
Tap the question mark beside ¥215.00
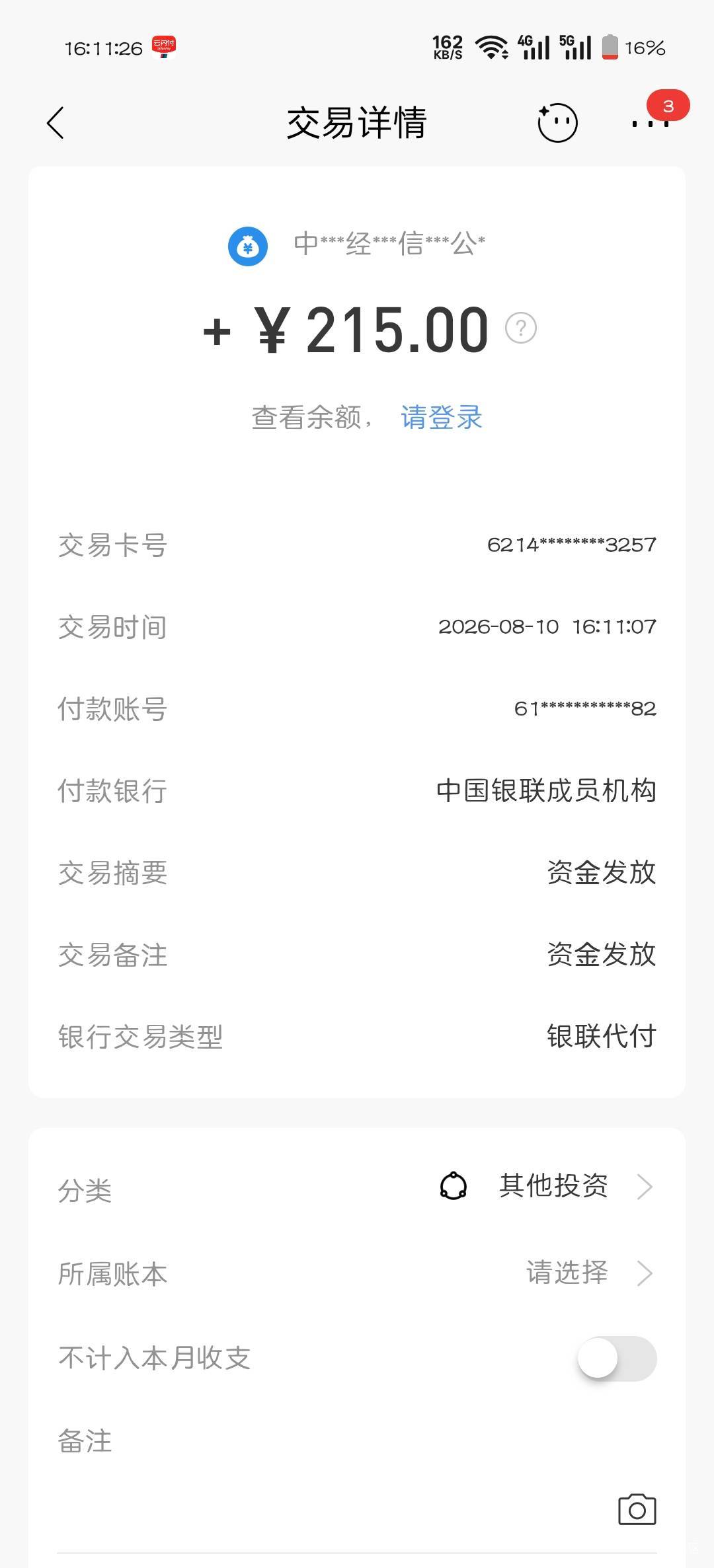[x=521, y=328]
